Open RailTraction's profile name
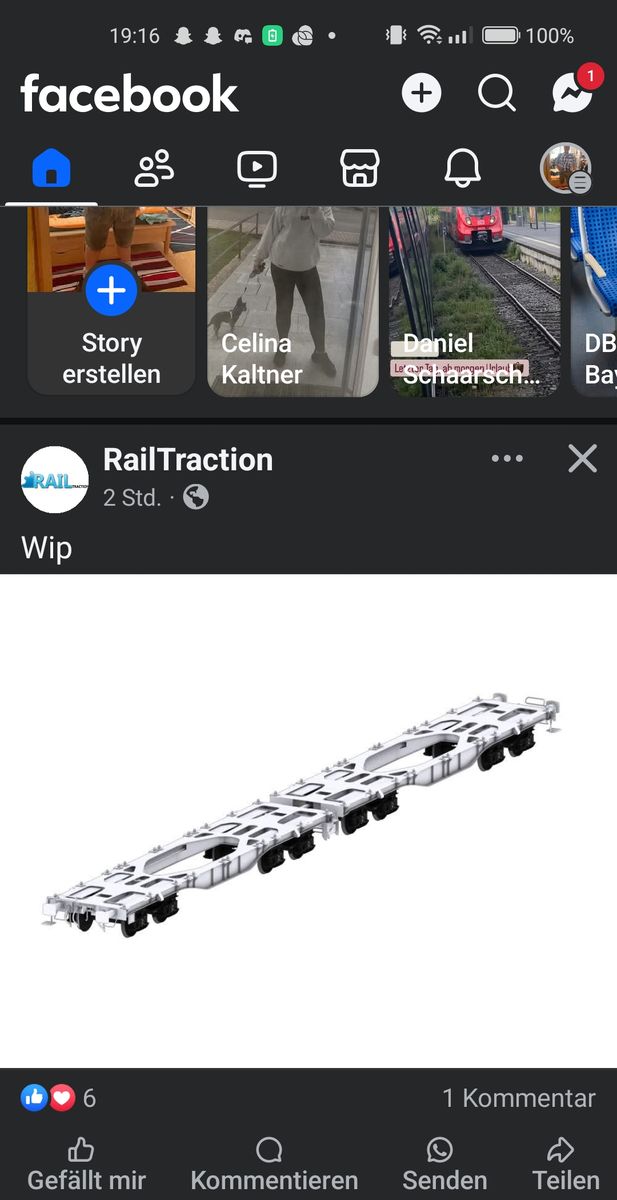Viewport: 617px width, 1200px height. pos(188,460)
